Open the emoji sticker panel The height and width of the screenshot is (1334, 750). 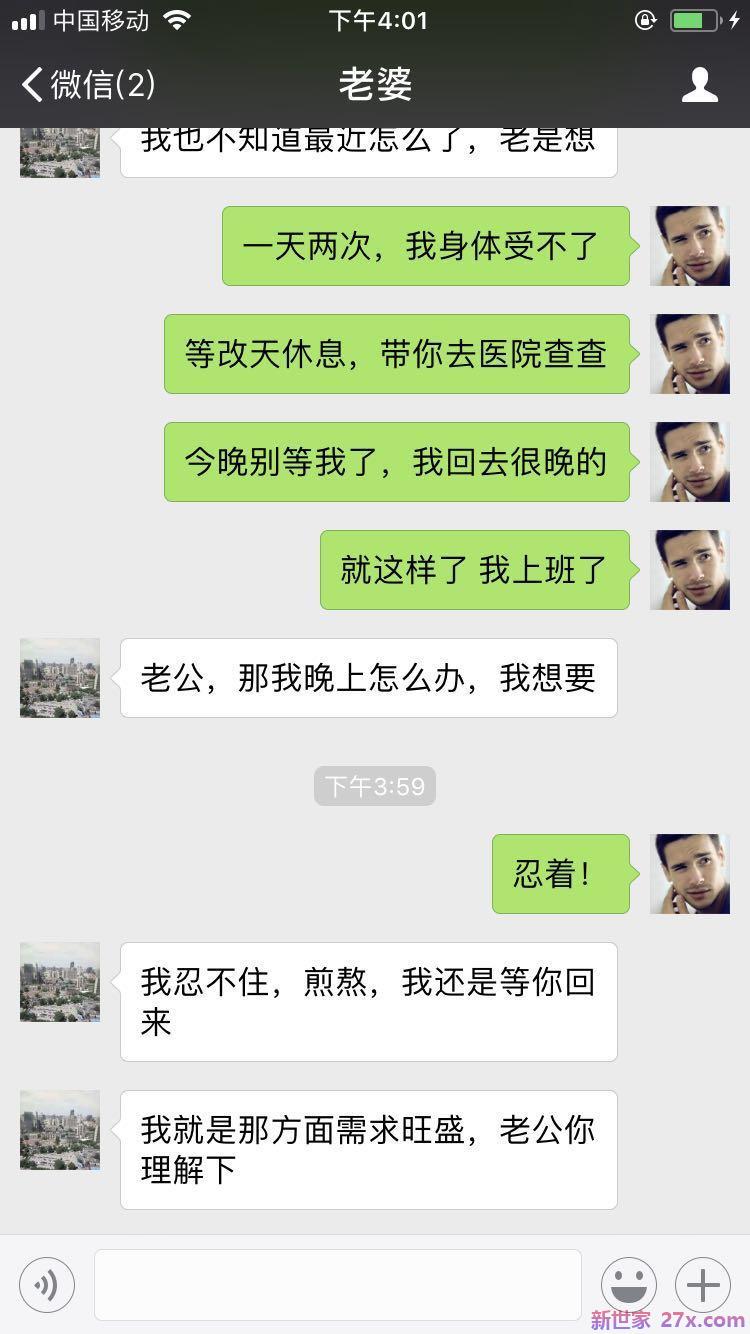(629, 1285)
